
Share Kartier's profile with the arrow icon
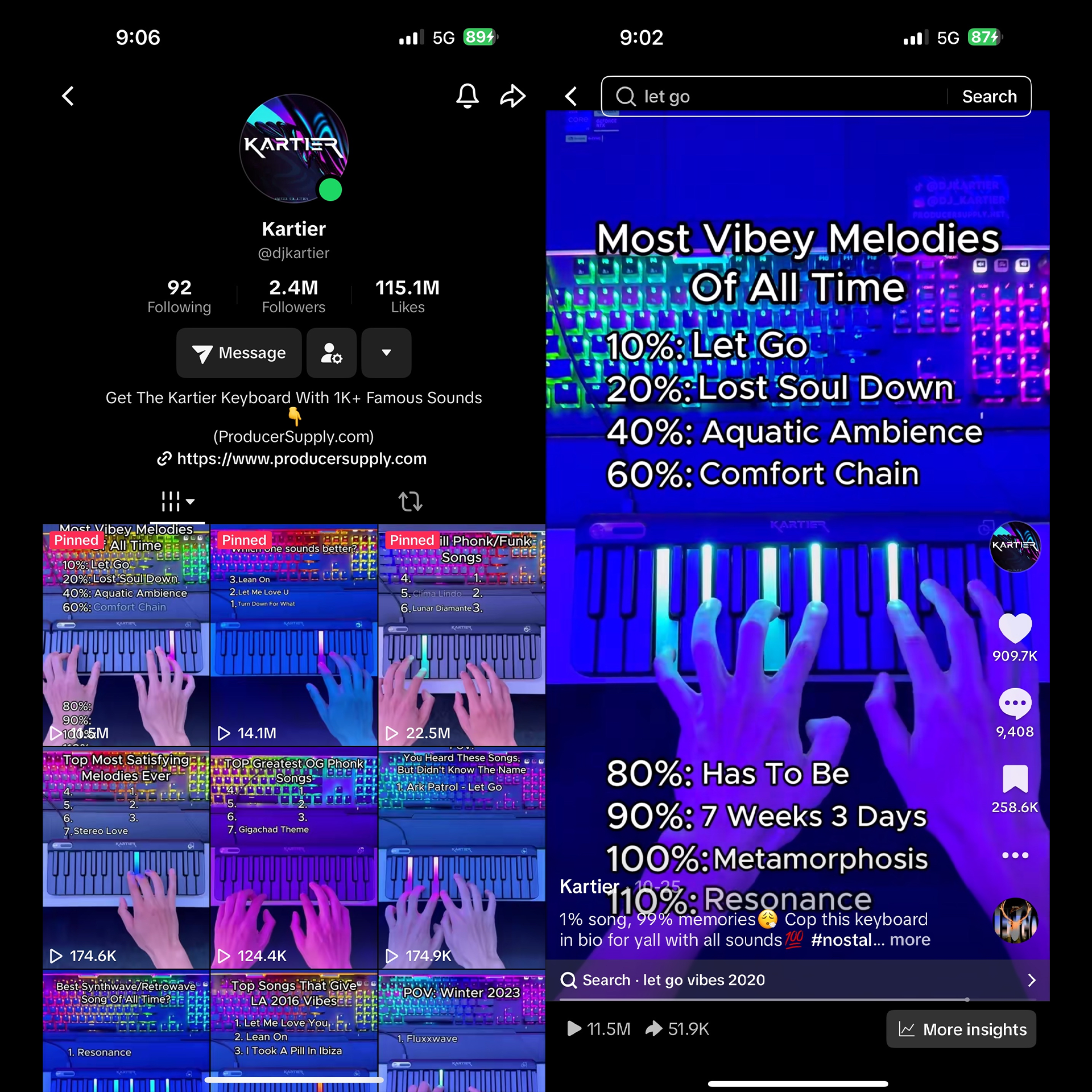coord(512,96)
